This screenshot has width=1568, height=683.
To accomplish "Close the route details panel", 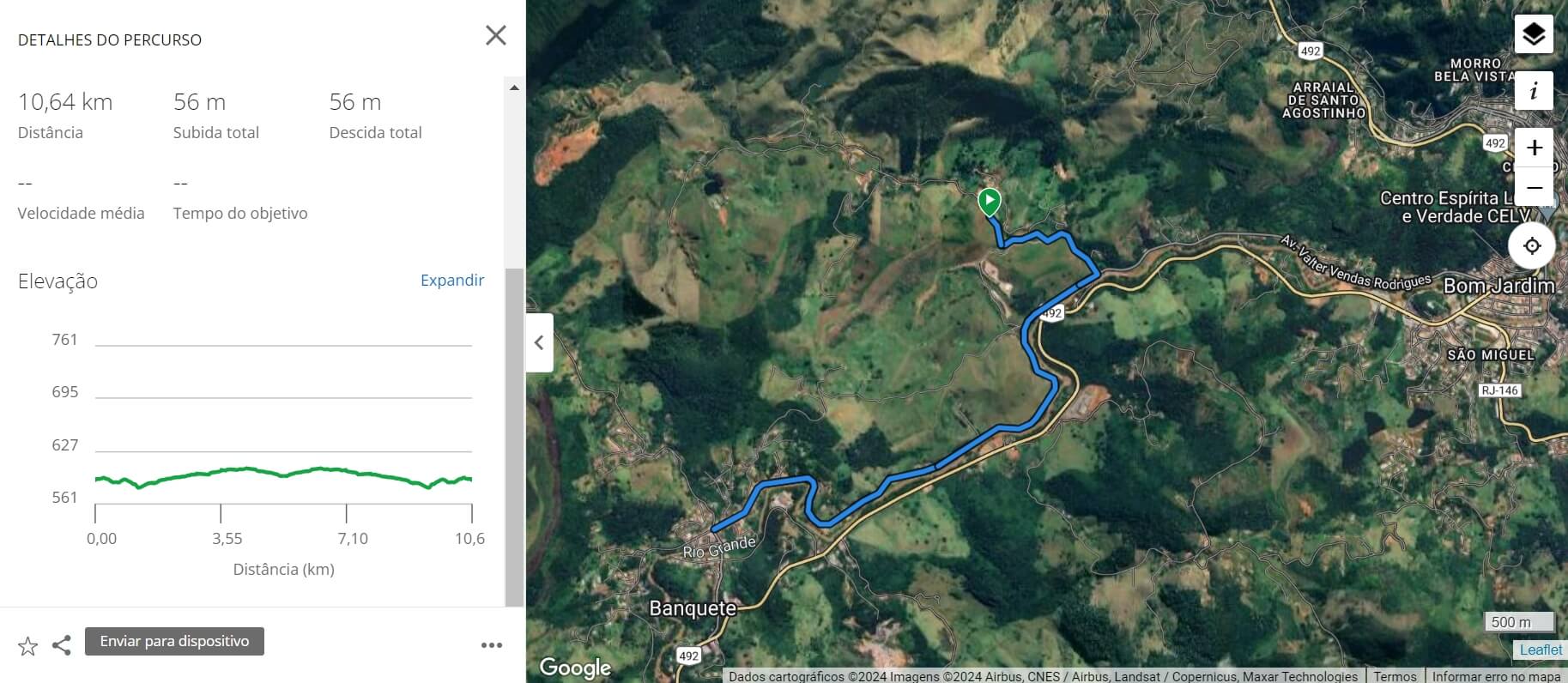I will (496, 35).
